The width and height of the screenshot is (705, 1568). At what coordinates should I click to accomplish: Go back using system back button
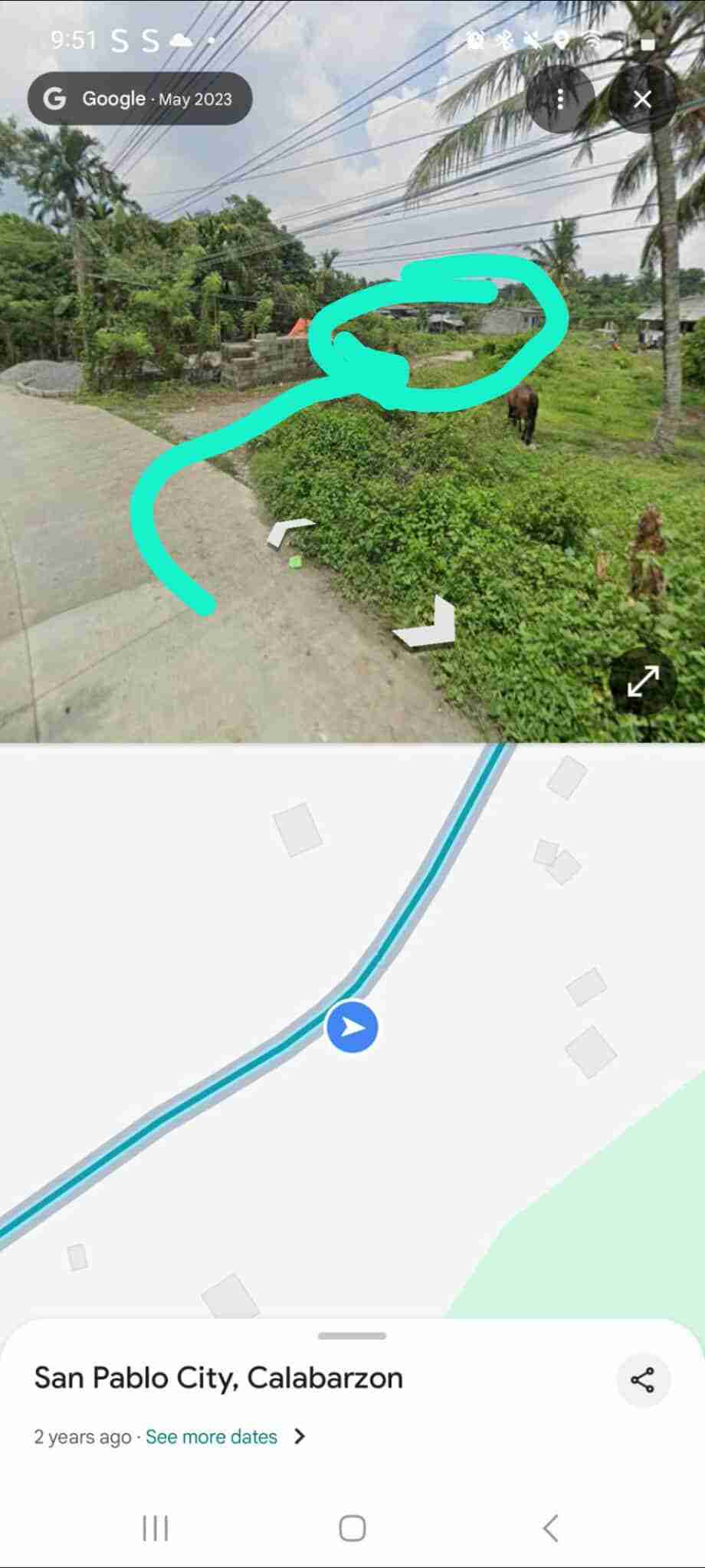point(549,1527)
